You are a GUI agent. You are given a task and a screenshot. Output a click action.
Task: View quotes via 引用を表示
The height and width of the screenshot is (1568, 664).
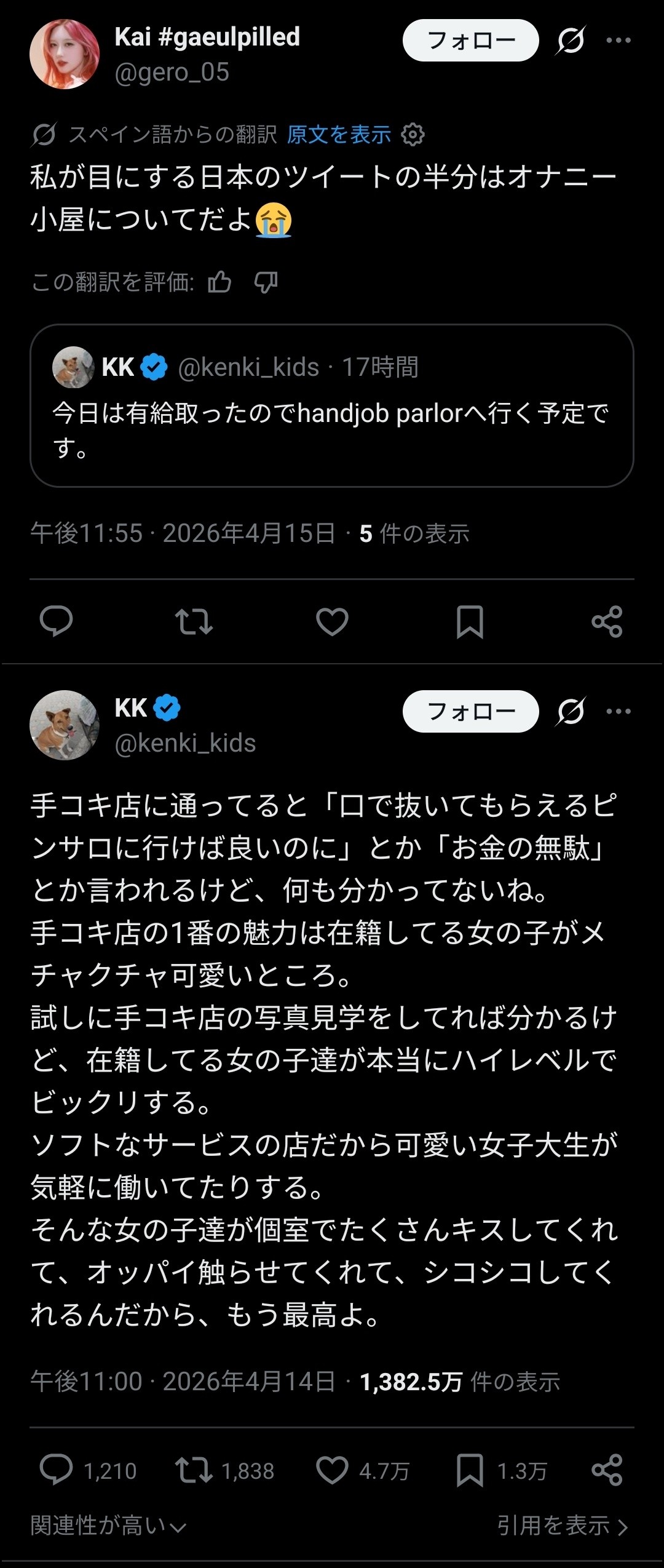pos(562,1526)
